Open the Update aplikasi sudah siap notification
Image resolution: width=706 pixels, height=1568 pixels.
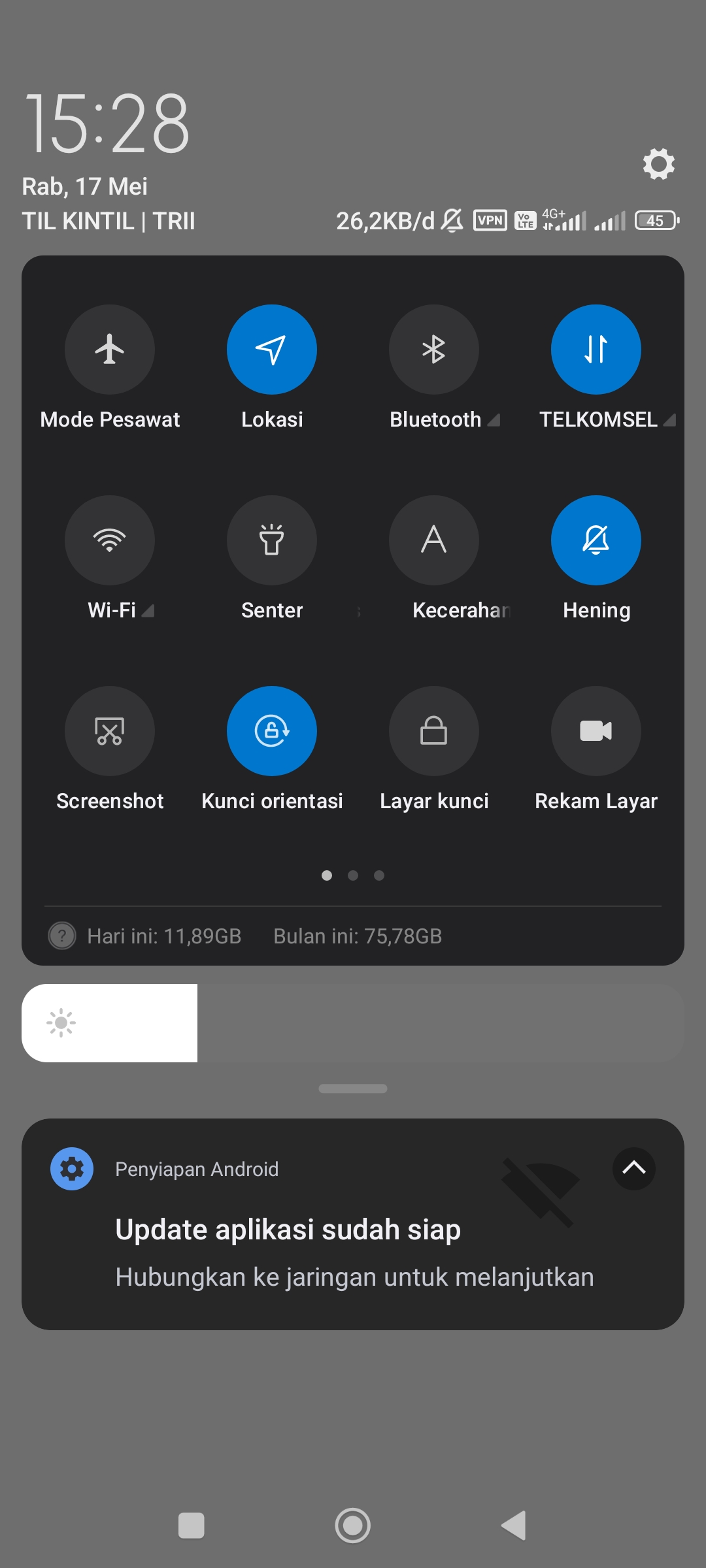coord(353,1224)
